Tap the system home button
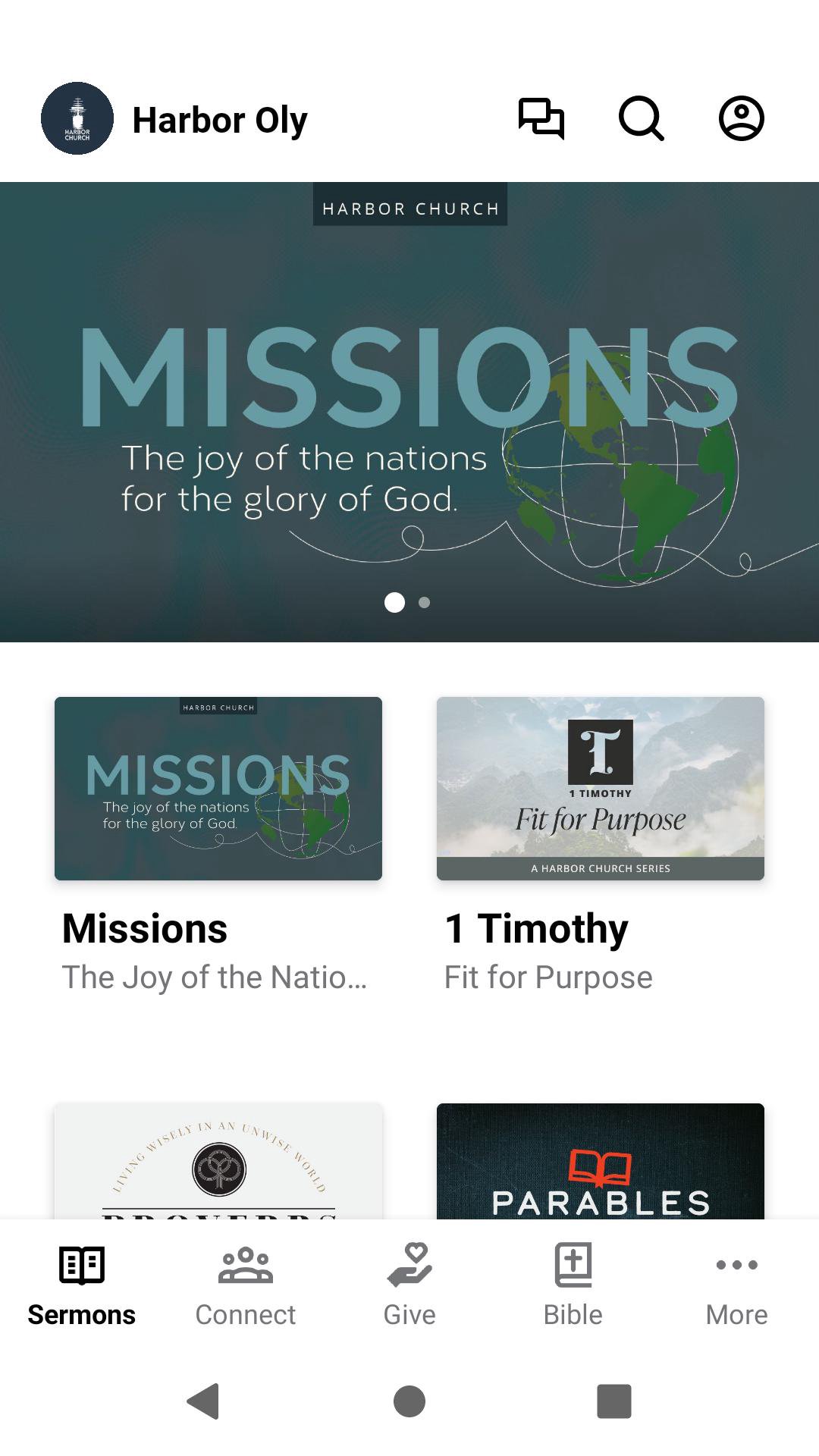Screen dimensions: 819x1456 [409, 1401]
